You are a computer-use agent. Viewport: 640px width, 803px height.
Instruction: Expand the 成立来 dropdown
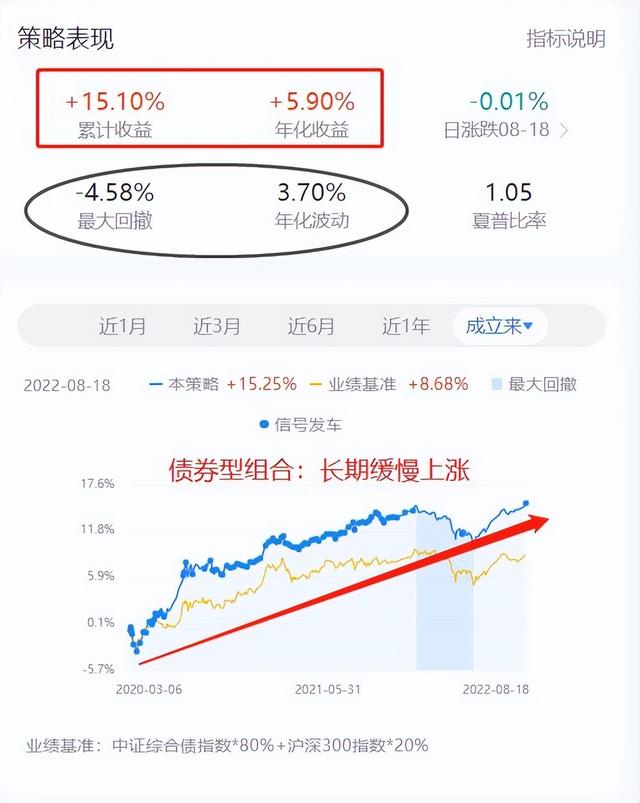click(500, 326)
